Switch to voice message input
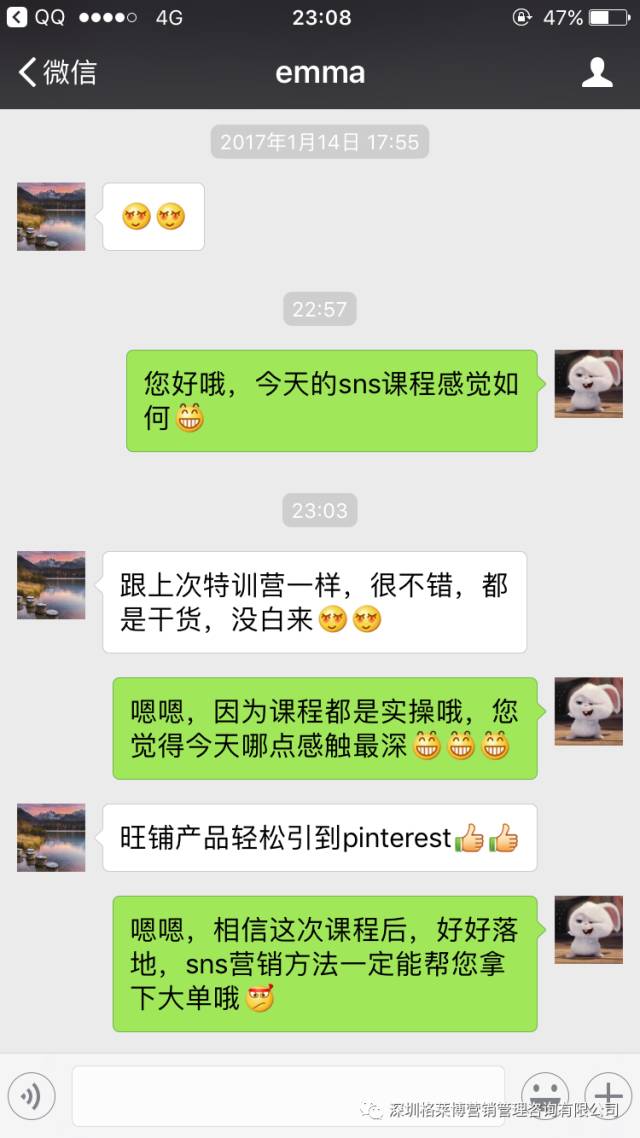The width and height of the screenshot is (640, 1138). tap(32, 1097)
